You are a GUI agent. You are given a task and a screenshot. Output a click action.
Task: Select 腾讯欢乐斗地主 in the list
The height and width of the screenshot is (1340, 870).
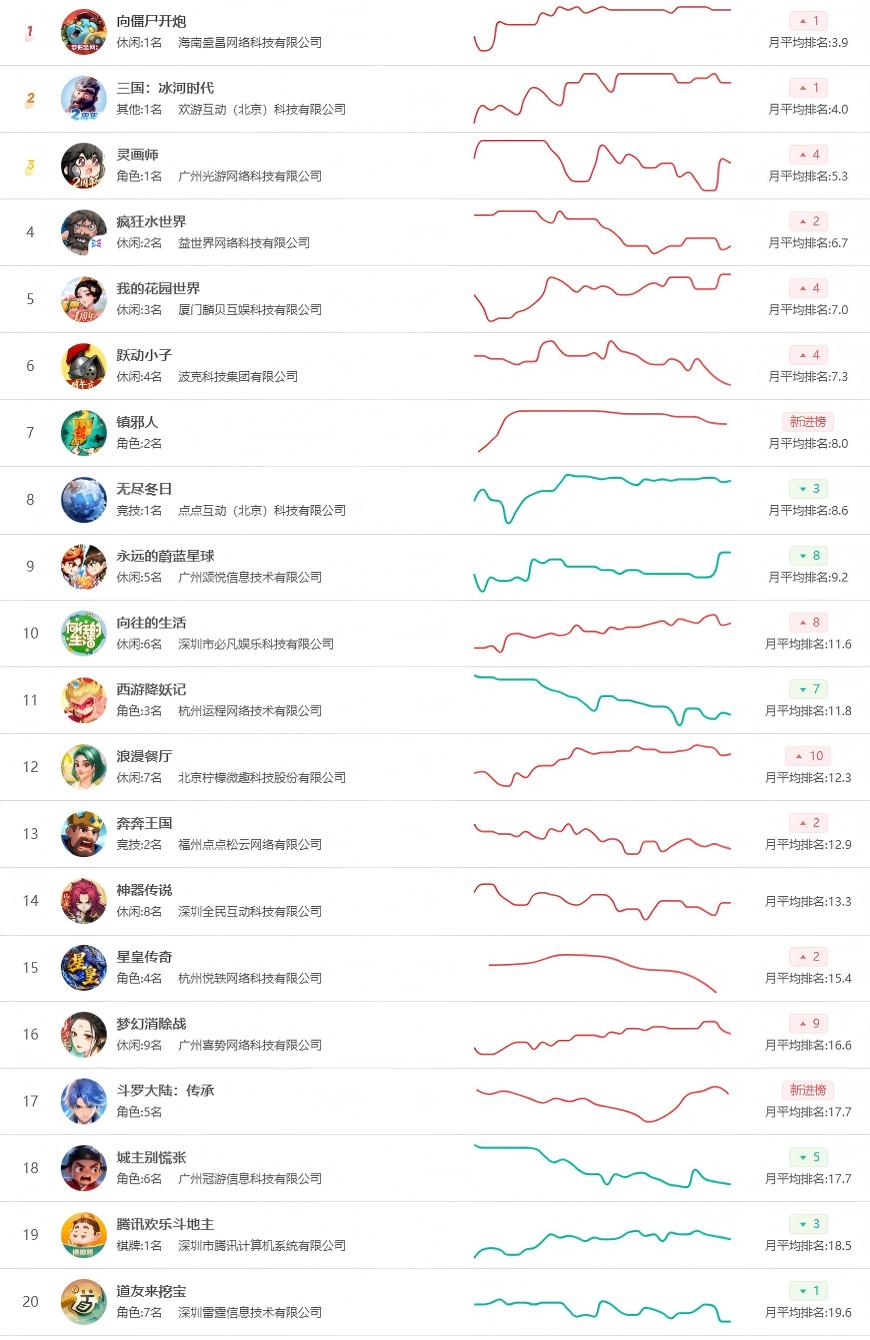[435, 1235]
